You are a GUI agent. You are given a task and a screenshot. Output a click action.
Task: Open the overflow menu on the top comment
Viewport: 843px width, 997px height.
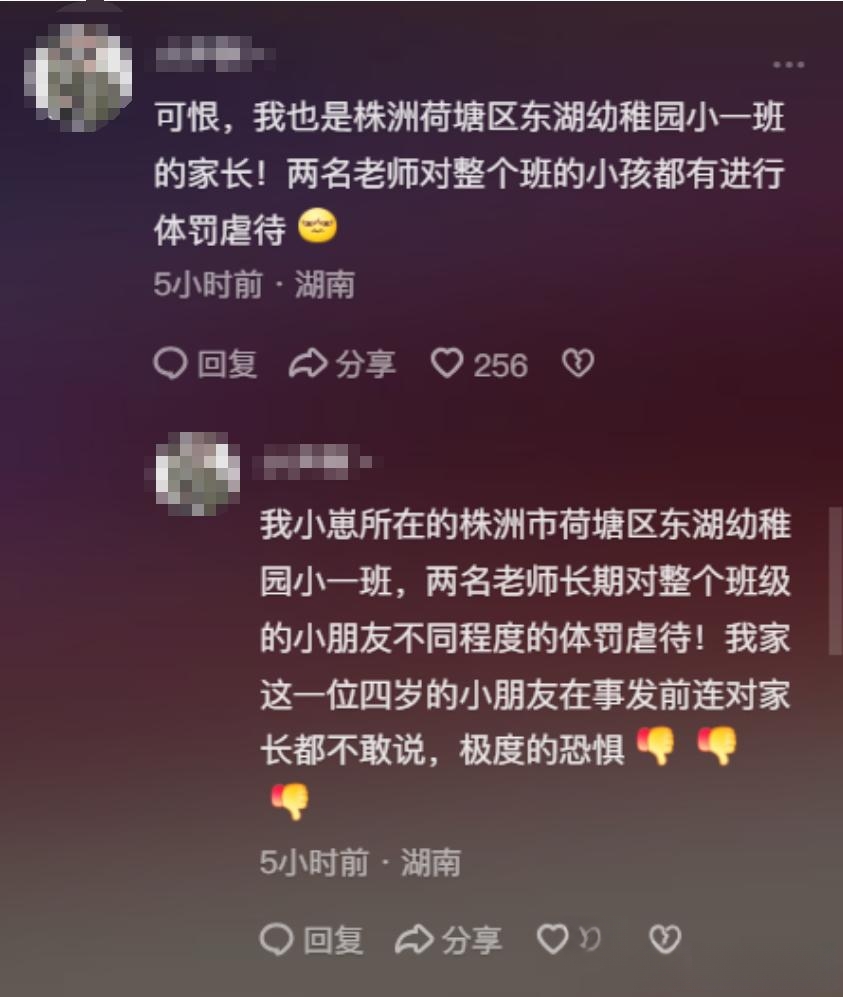[x=788, y=65]
